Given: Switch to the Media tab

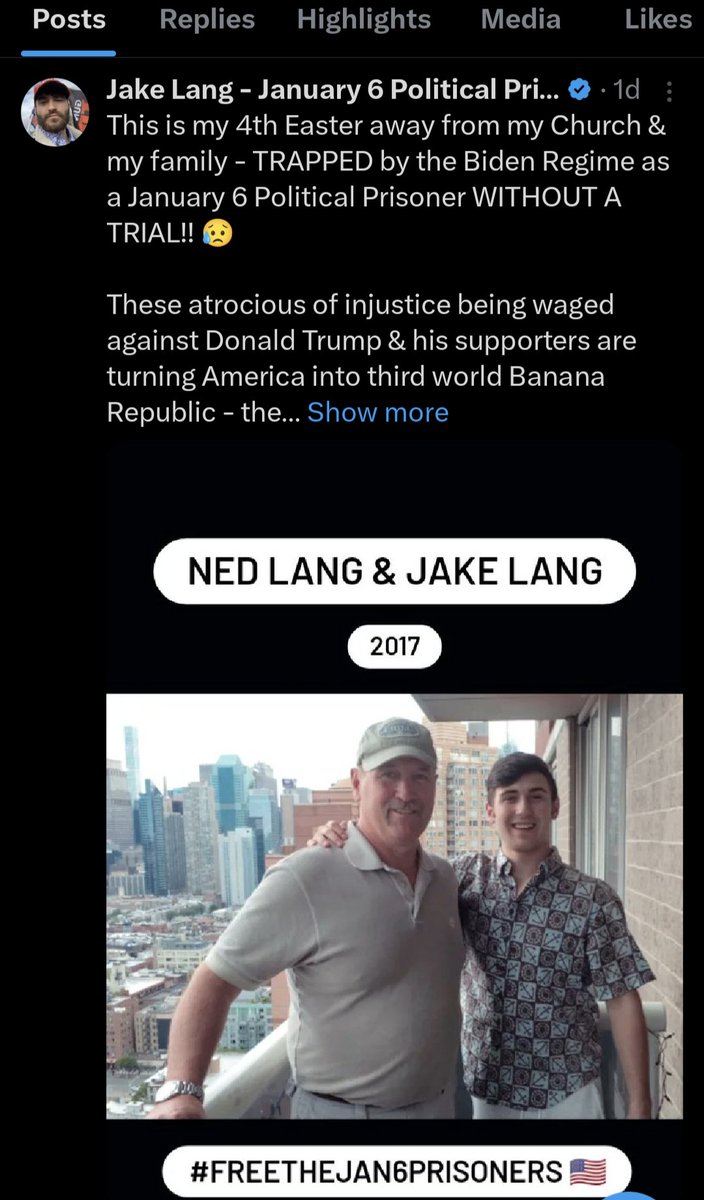Looking at the screenshot, I should coord(520,19).
